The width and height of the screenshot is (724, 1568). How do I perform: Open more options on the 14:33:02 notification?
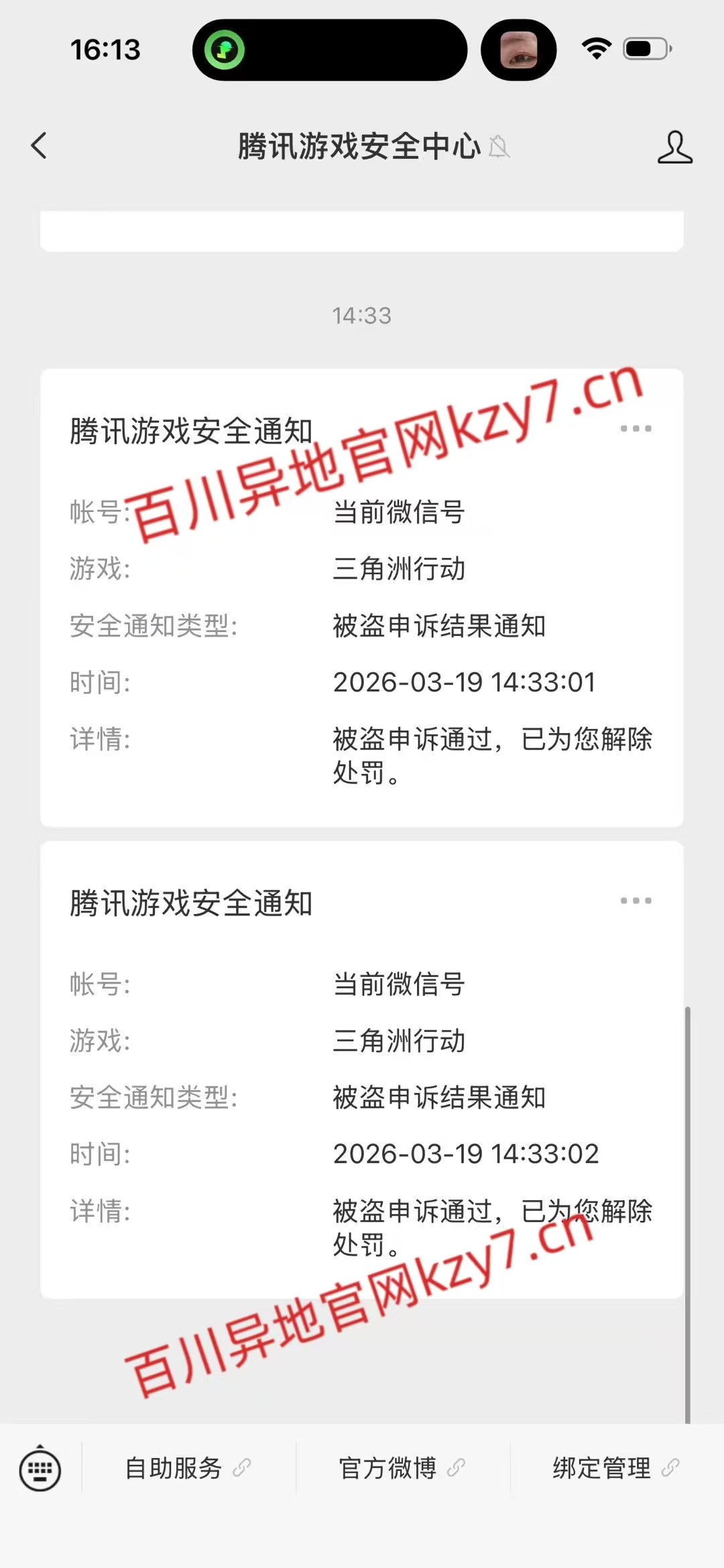point(636,900)
